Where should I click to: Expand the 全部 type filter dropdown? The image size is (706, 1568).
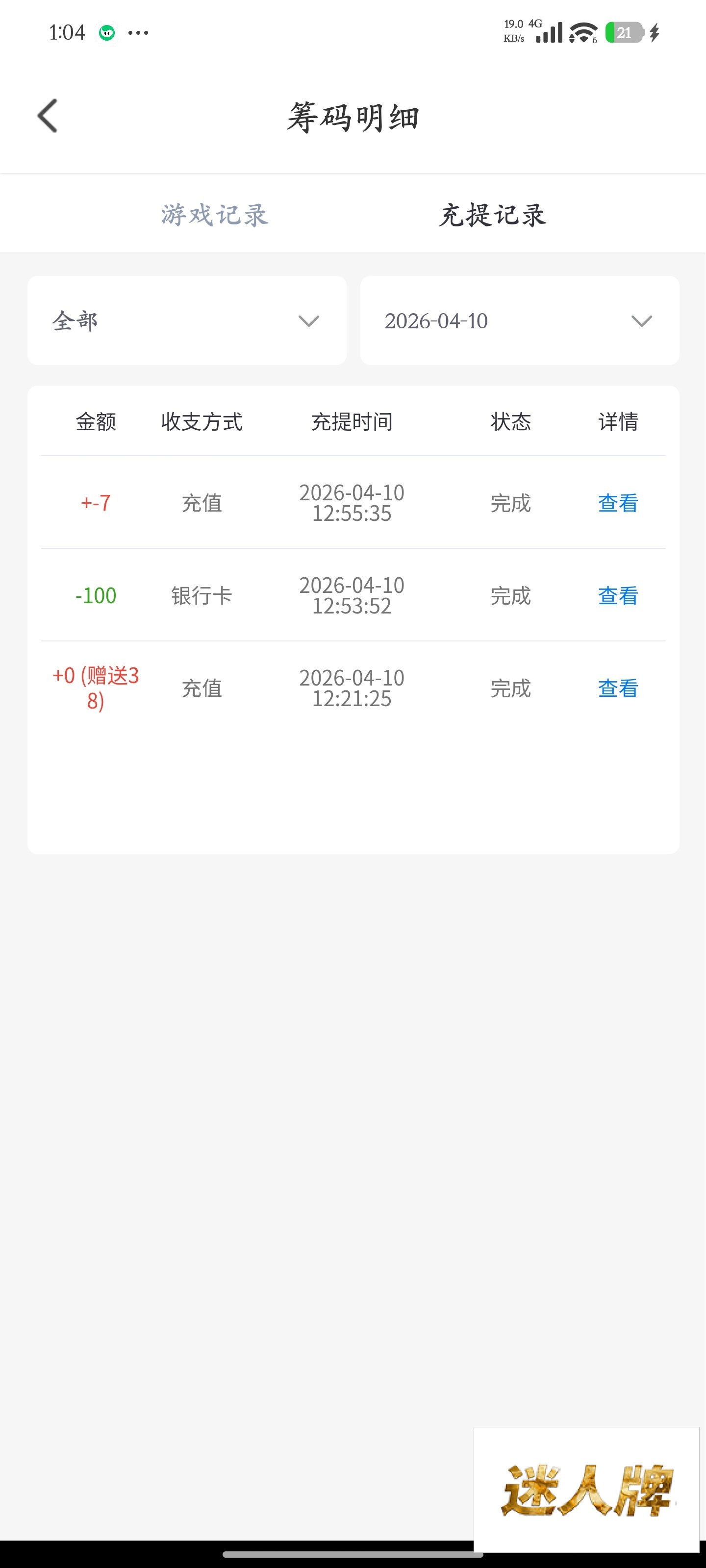coord(187,321)
